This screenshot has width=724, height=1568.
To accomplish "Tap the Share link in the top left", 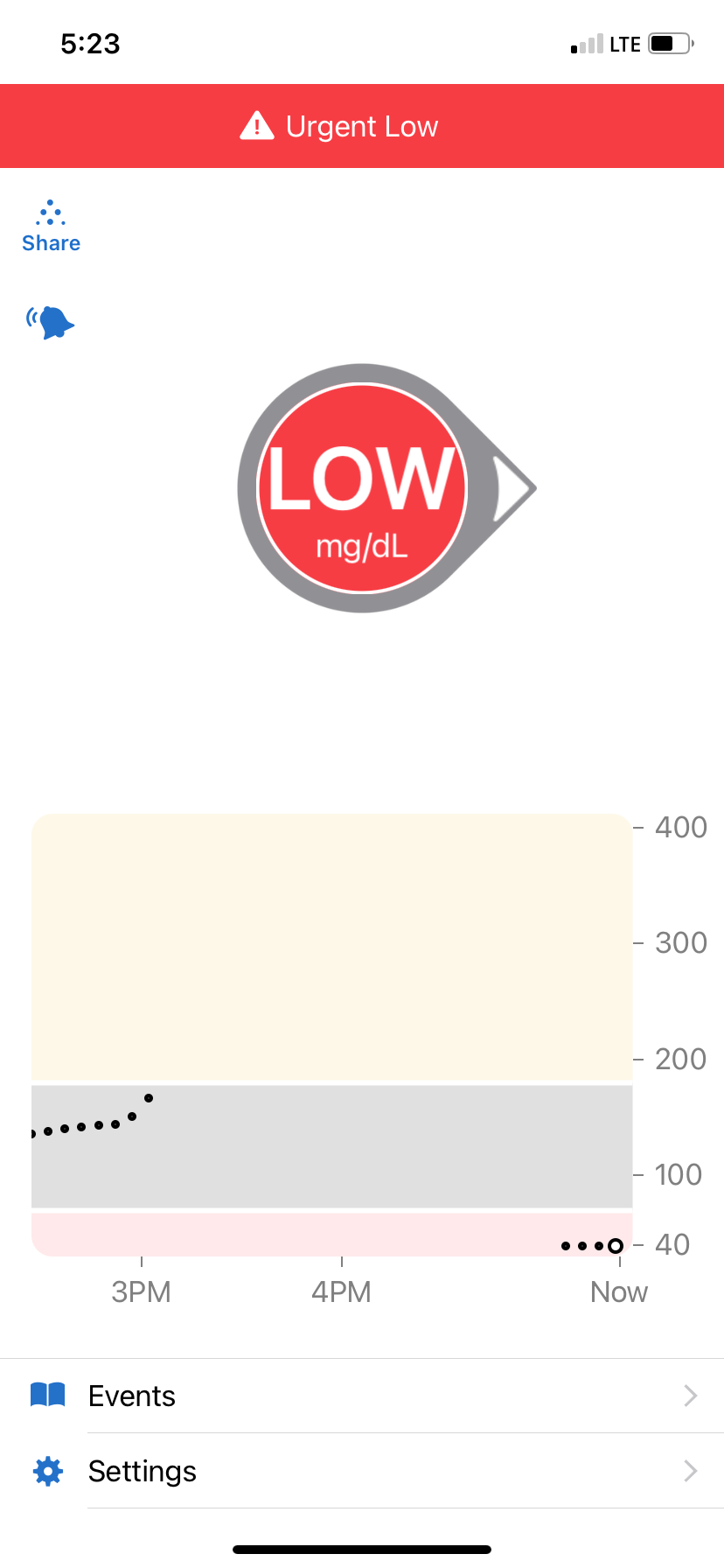I will point(50,243).
